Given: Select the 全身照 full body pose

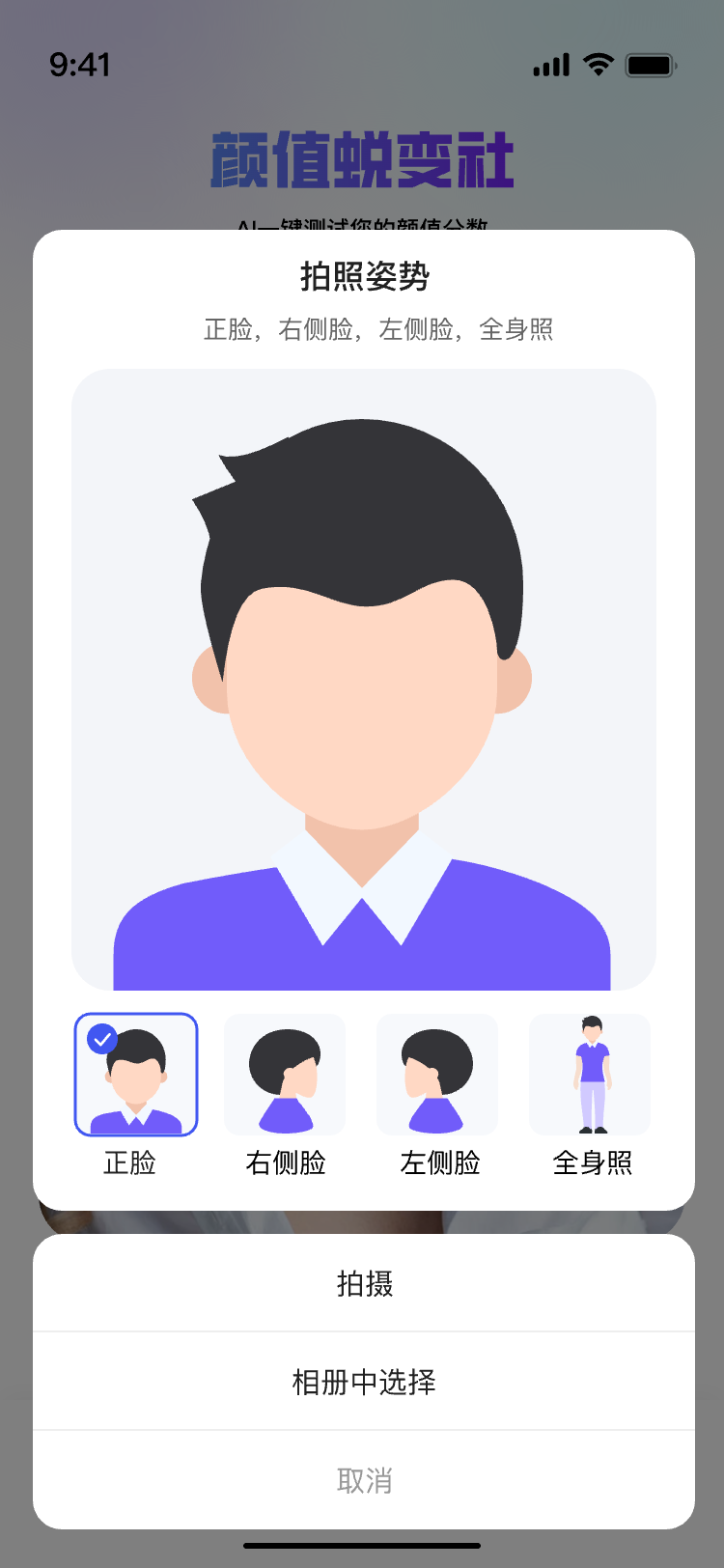Looking at the screenshot, I should [x=590, y=1075].
